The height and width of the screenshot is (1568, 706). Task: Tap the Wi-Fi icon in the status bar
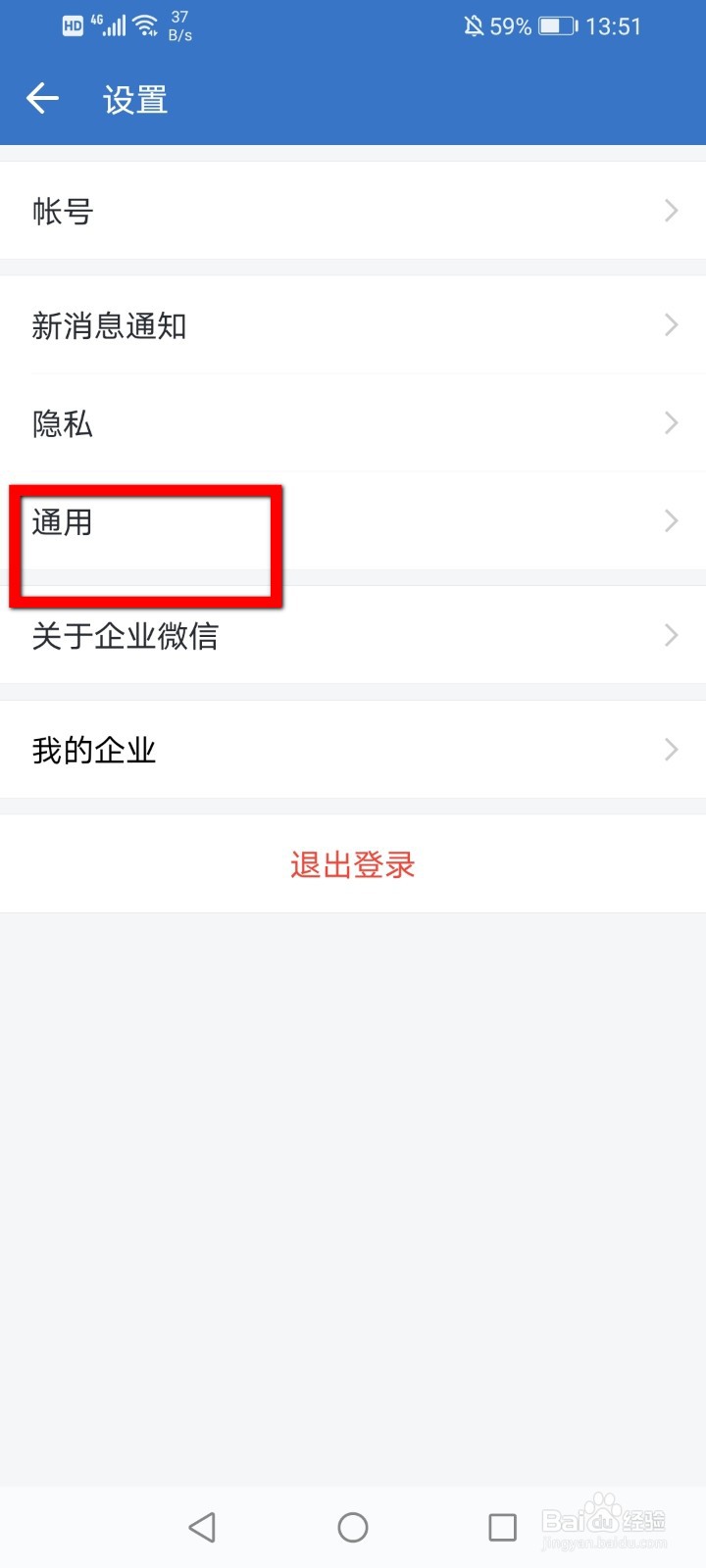(145, 24)
